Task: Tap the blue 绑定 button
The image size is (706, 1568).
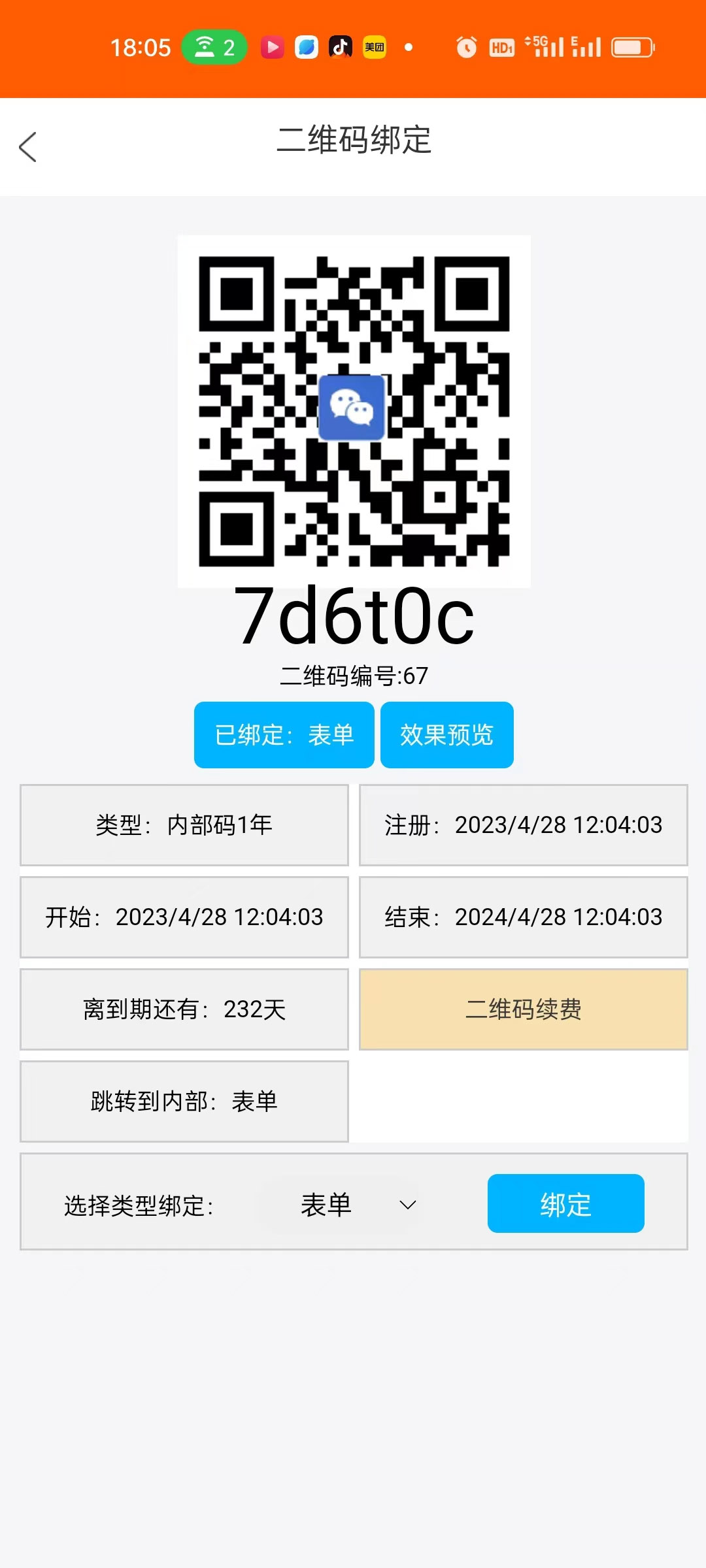Action: (565, 1203)
